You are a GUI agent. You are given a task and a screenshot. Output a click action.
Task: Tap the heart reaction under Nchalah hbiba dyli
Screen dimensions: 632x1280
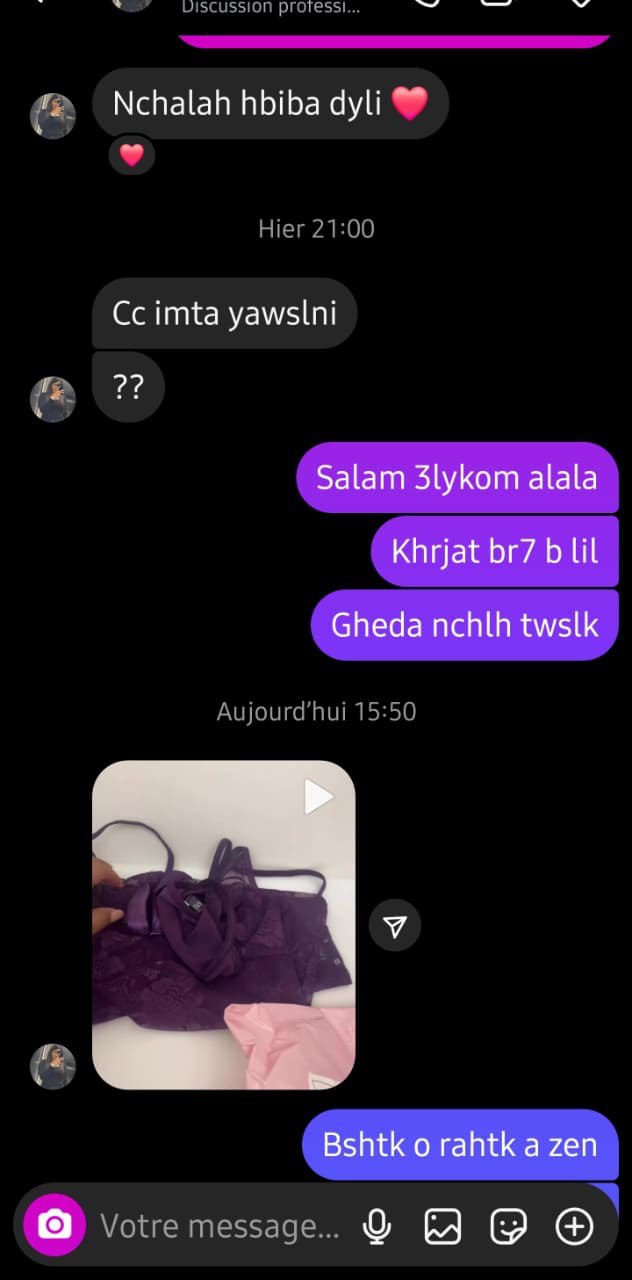pos(132,155)
